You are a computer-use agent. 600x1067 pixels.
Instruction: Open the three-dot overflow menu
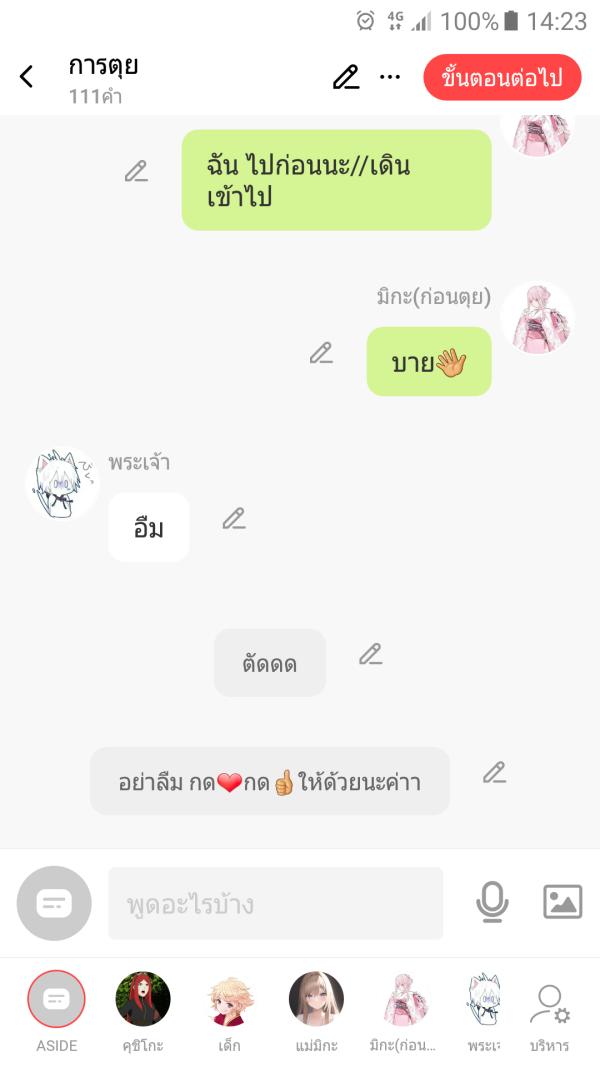point(389,77)
